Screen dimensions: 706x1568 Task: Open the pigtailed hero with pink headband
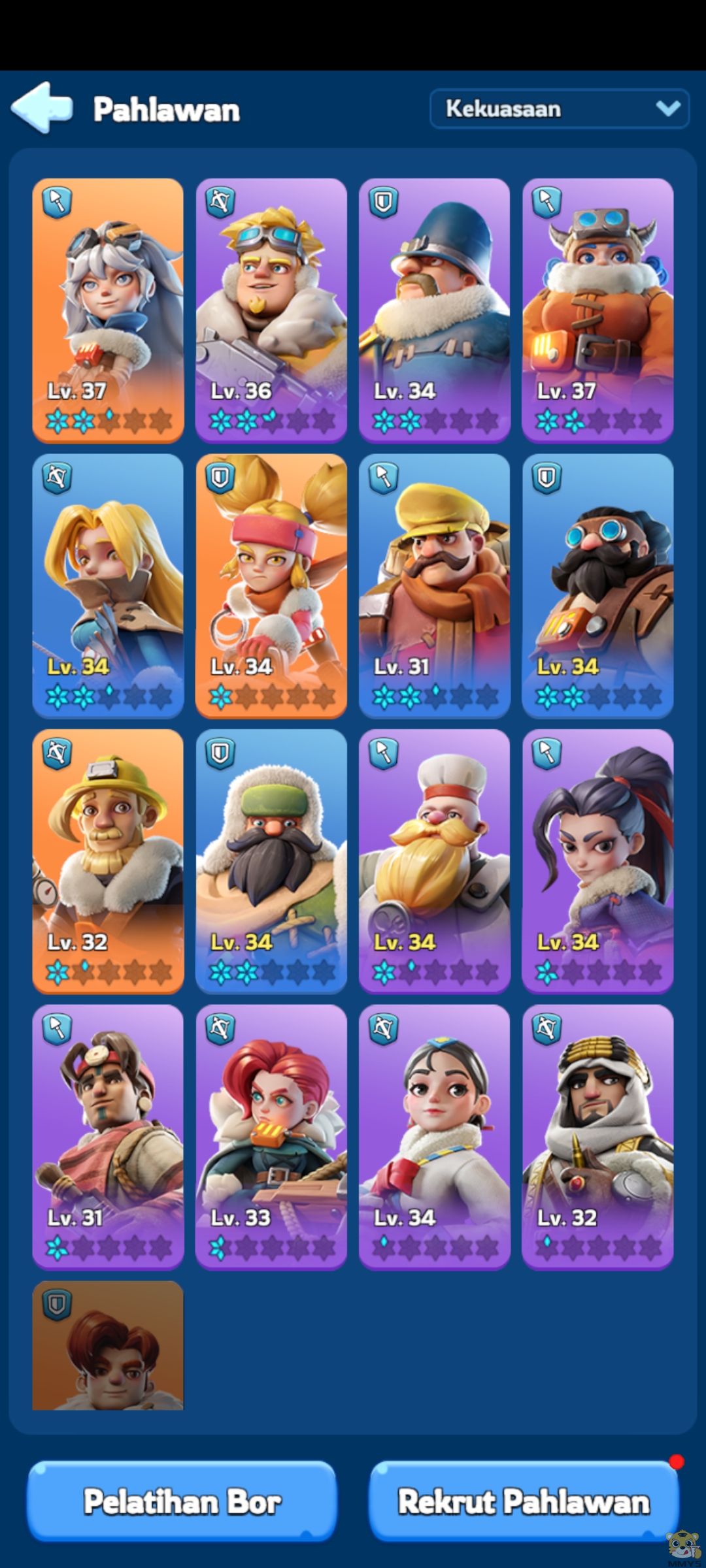coord(271,585)
